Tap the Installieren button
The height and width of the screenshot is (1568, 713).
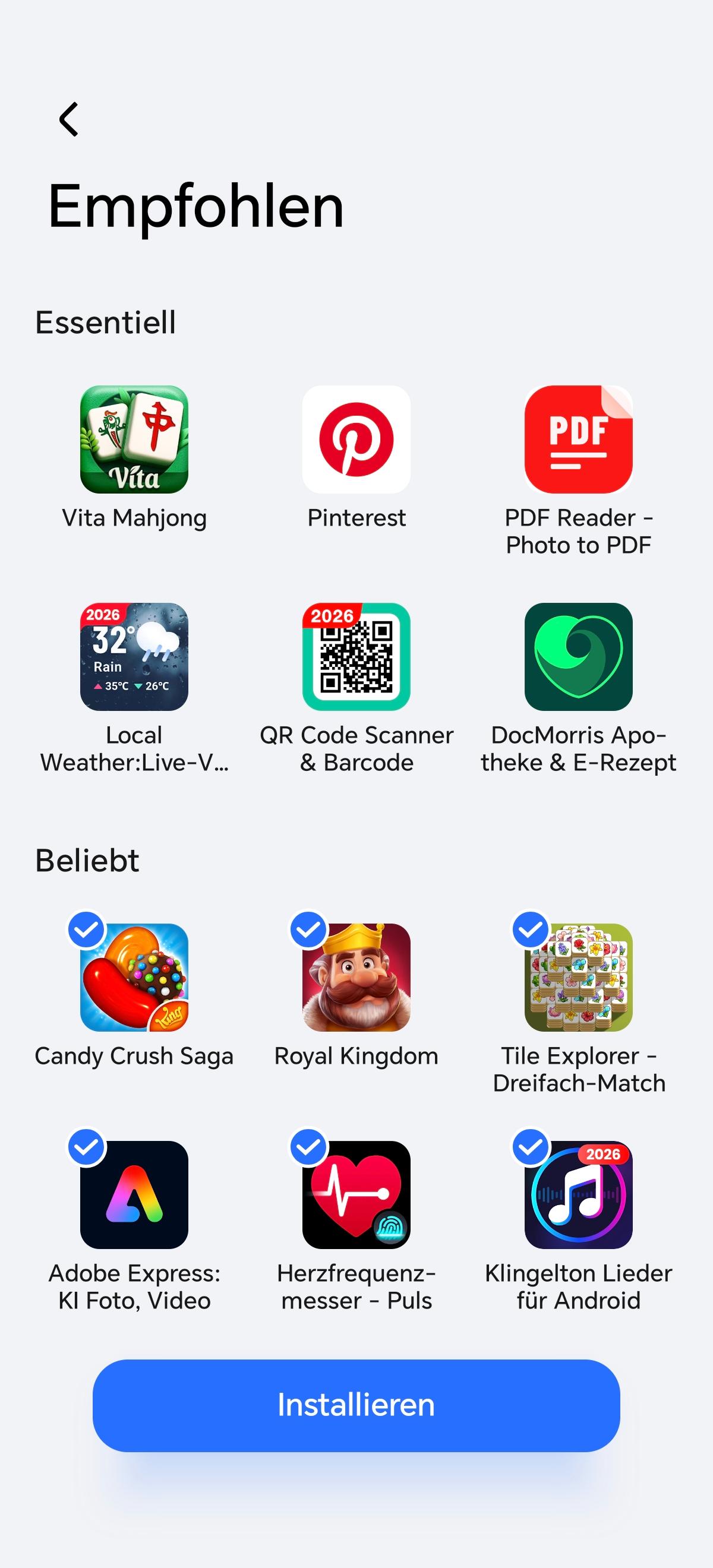click(x=356, y=1405)
